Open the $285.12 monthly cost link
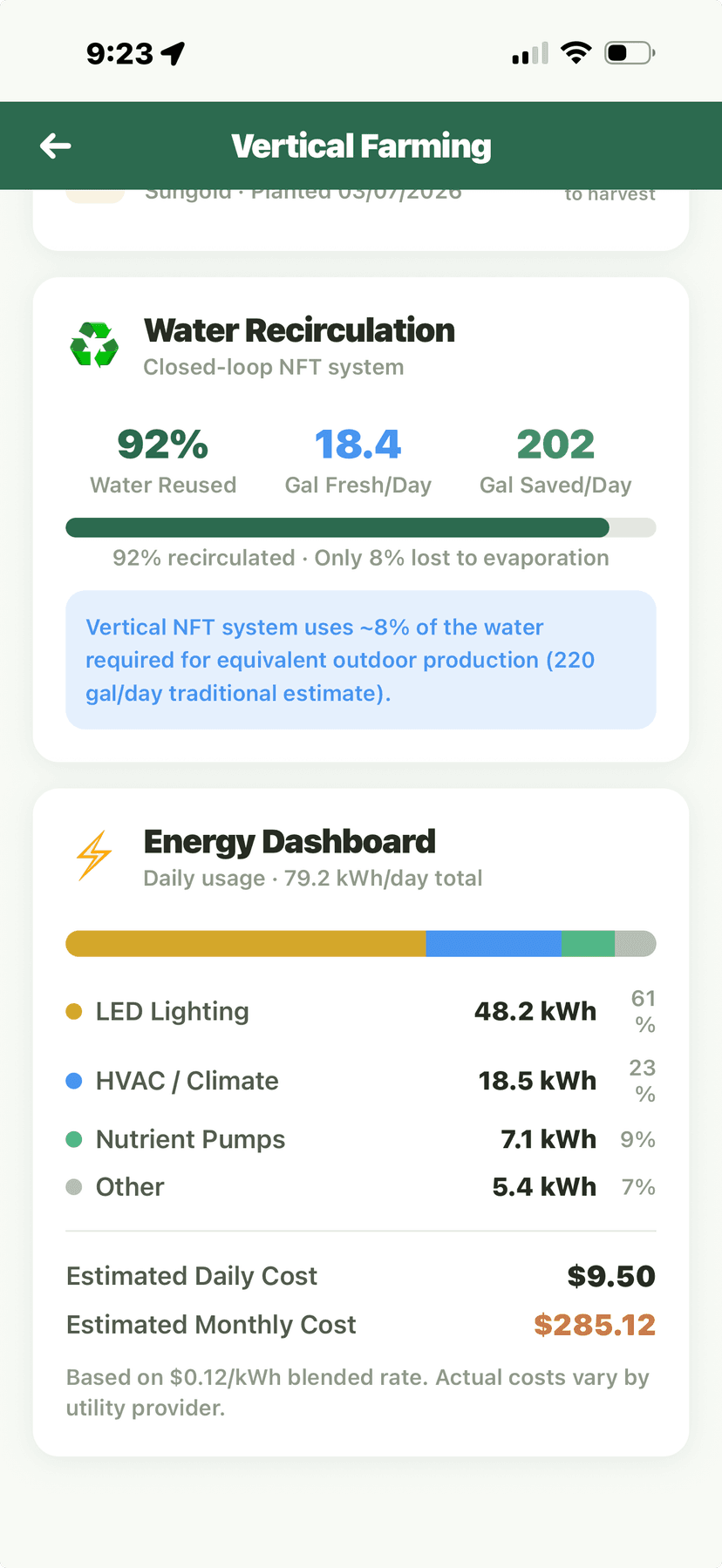The height and width of the screenshot is (1568, 722). (595, 1324)
